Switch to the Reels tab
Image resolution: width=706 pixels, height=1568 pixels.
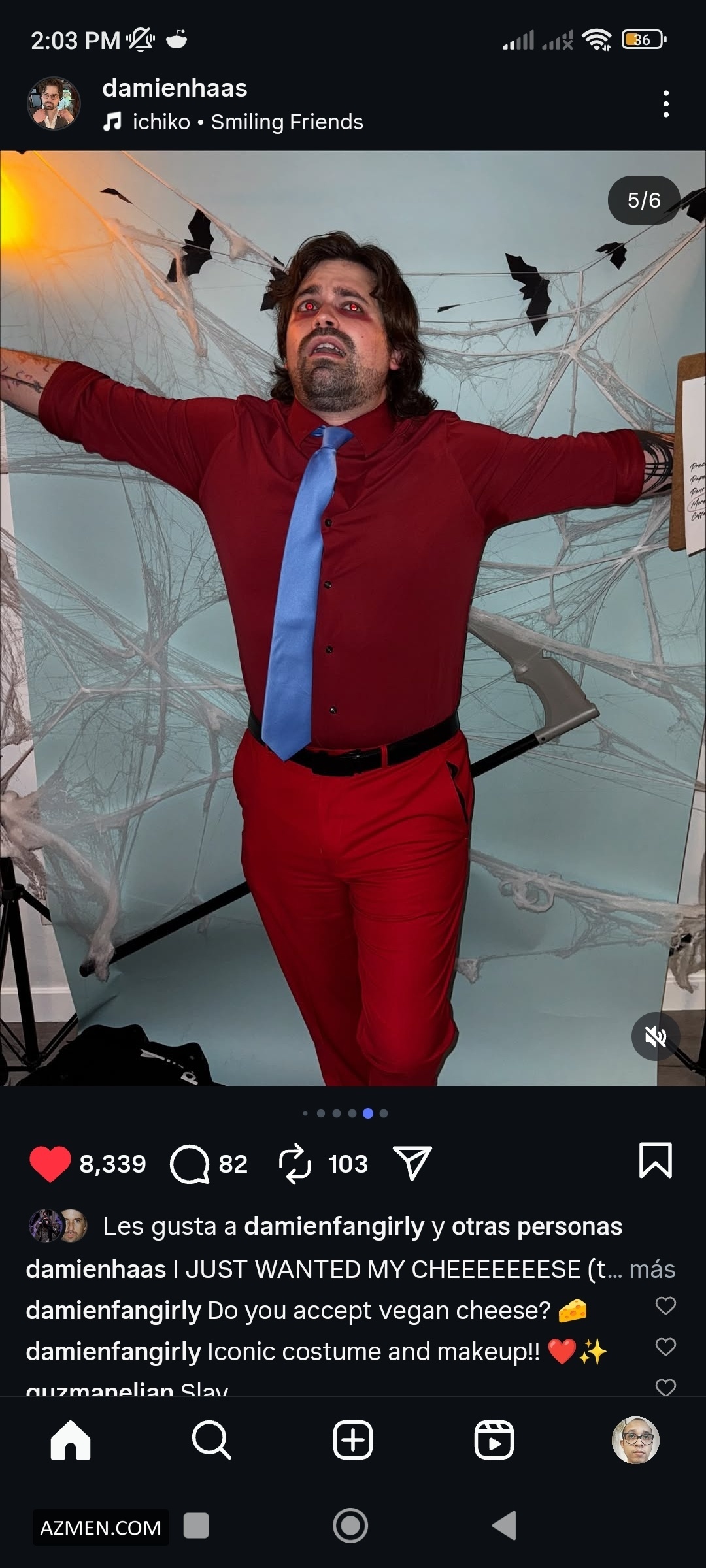(x=494, y=1440)
